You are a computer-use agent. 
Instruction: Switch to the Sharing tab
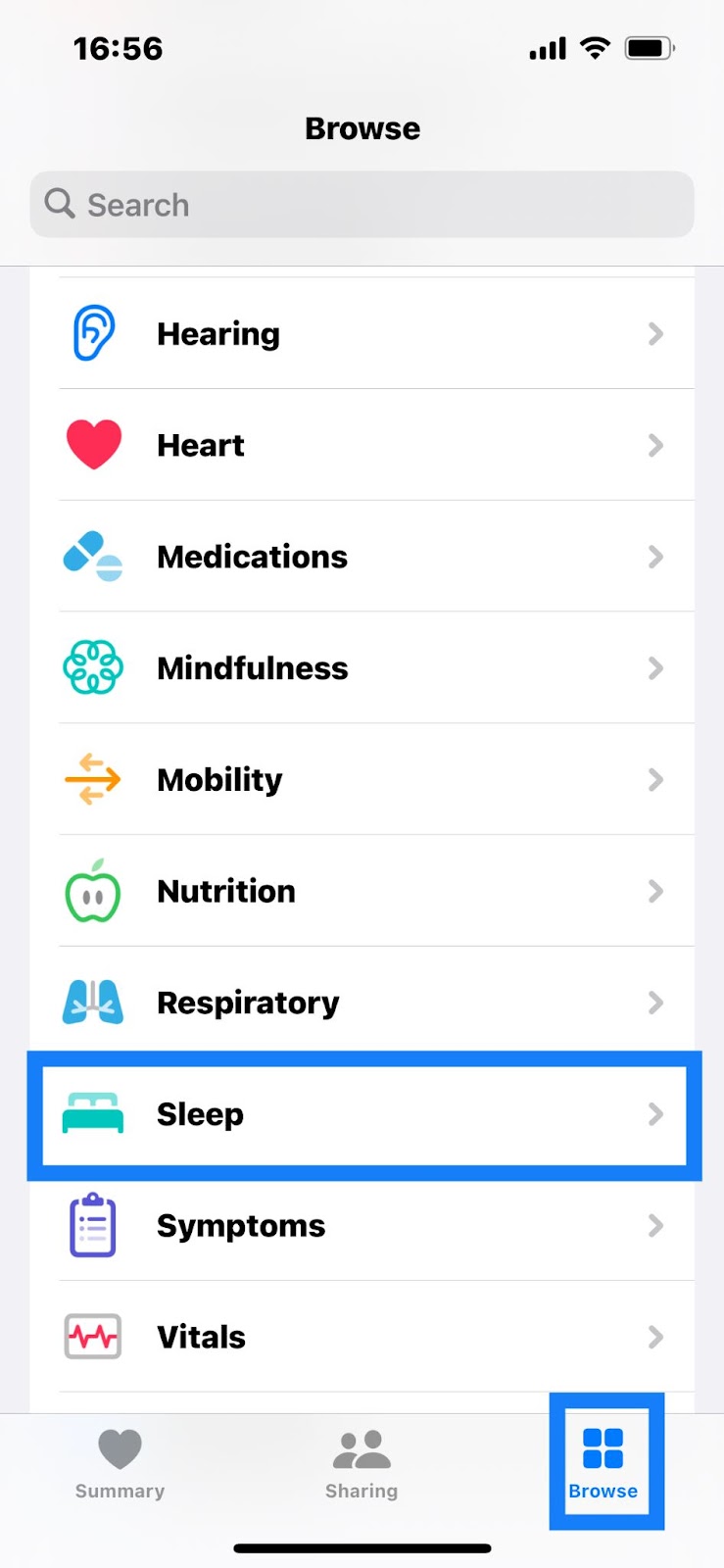362,1463
